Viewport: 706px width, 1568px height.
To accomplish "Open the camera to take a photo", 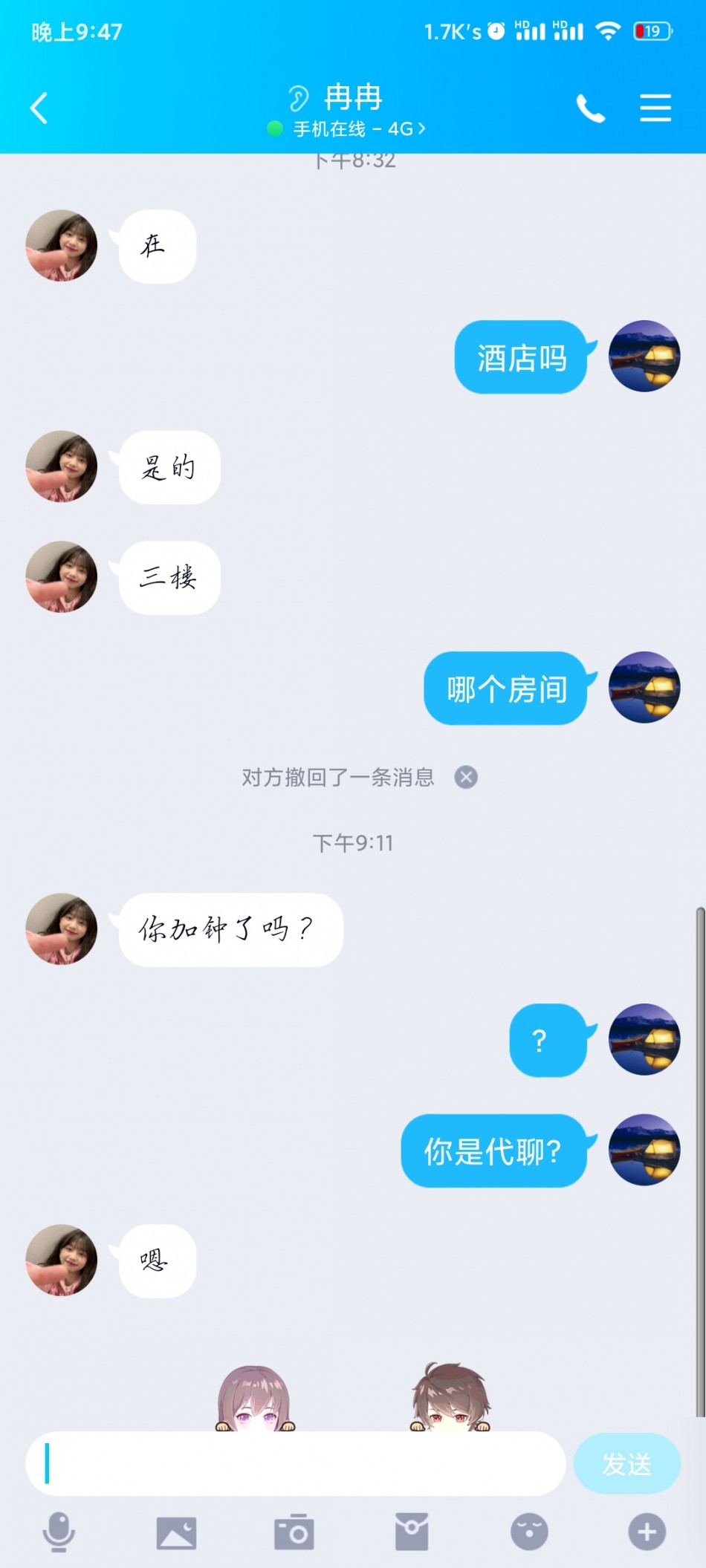I will (x=294, y=1532).
